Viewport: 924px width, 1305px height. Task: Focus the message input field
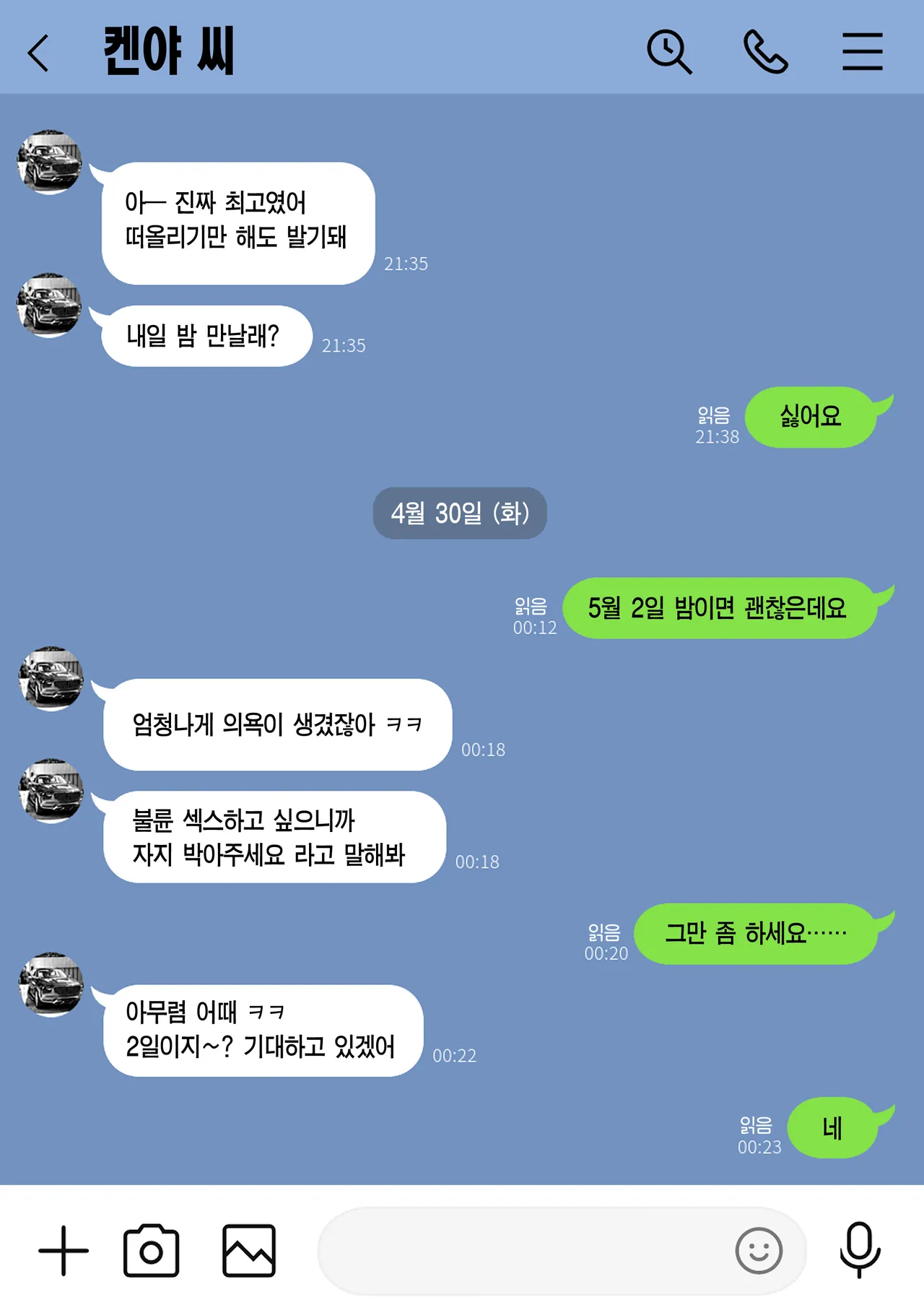coord(520,1250)
